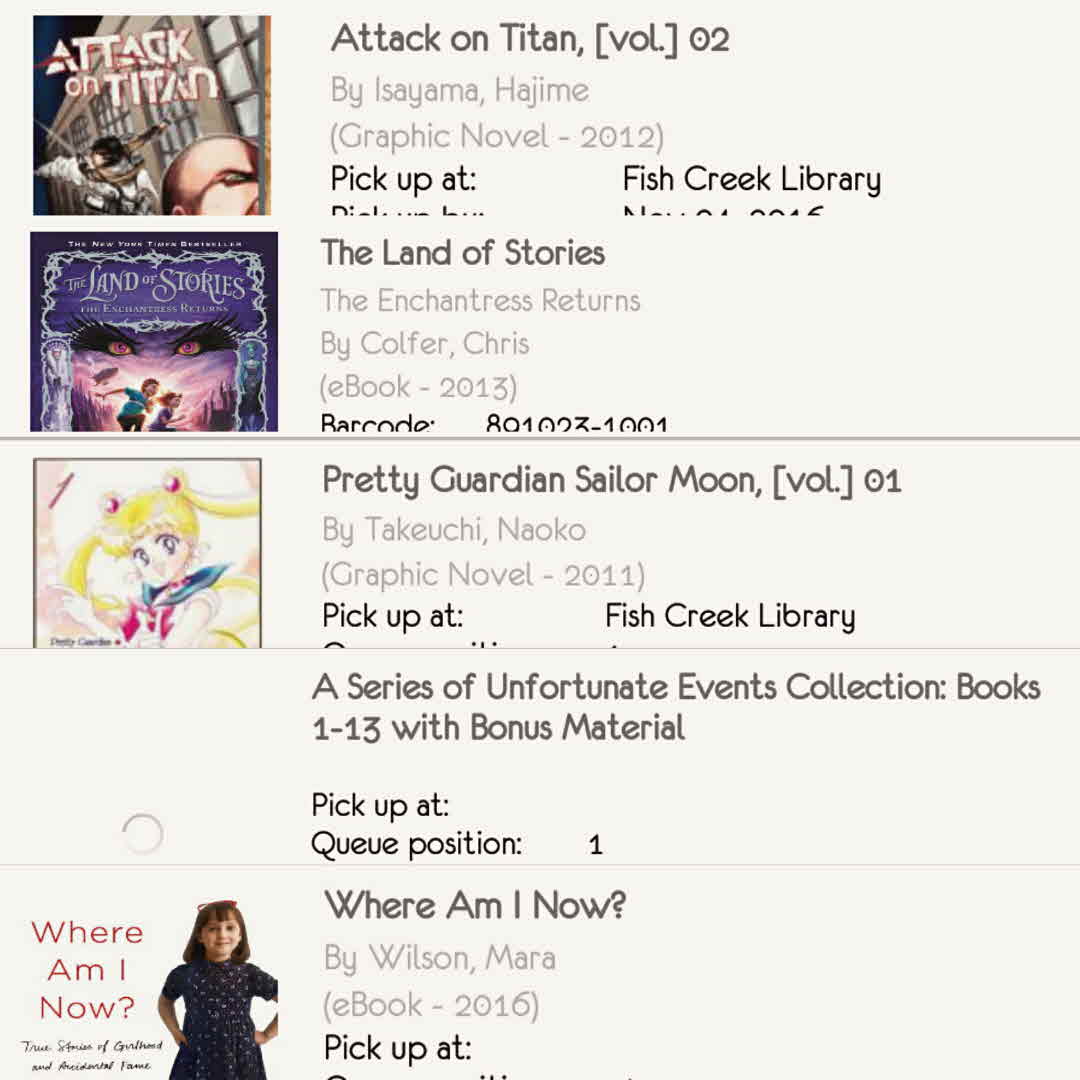View Pretty Guardian Sailor Moon vol. 01 hold
Screen dimensions: 1080x1080
click(x=611, y=481)
